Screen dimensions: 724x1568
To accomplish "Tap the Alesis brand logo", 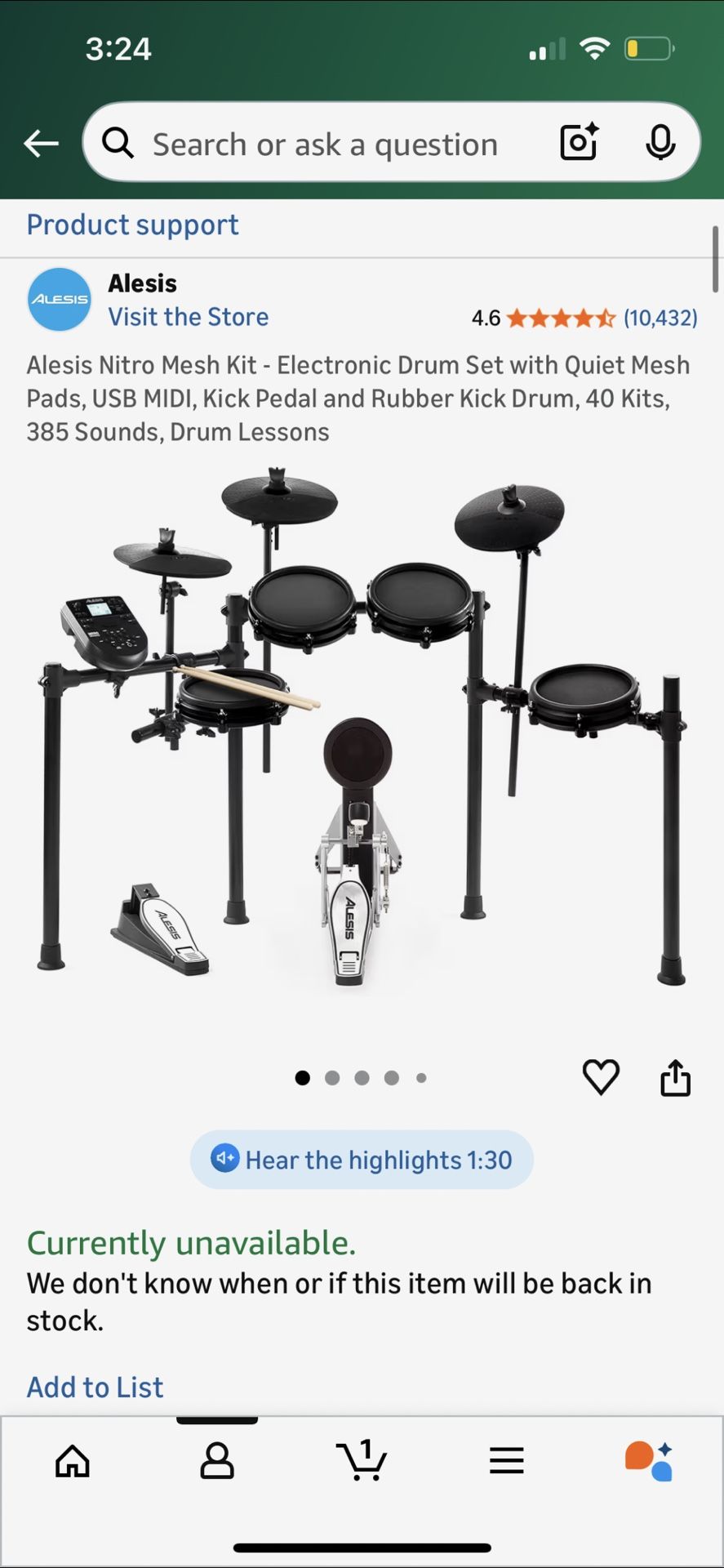I will (59, 299).
